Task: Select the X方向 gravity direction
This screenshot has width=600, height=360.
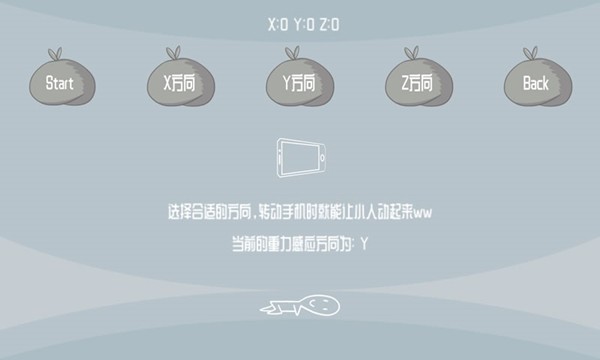Action: coord(181,78)
